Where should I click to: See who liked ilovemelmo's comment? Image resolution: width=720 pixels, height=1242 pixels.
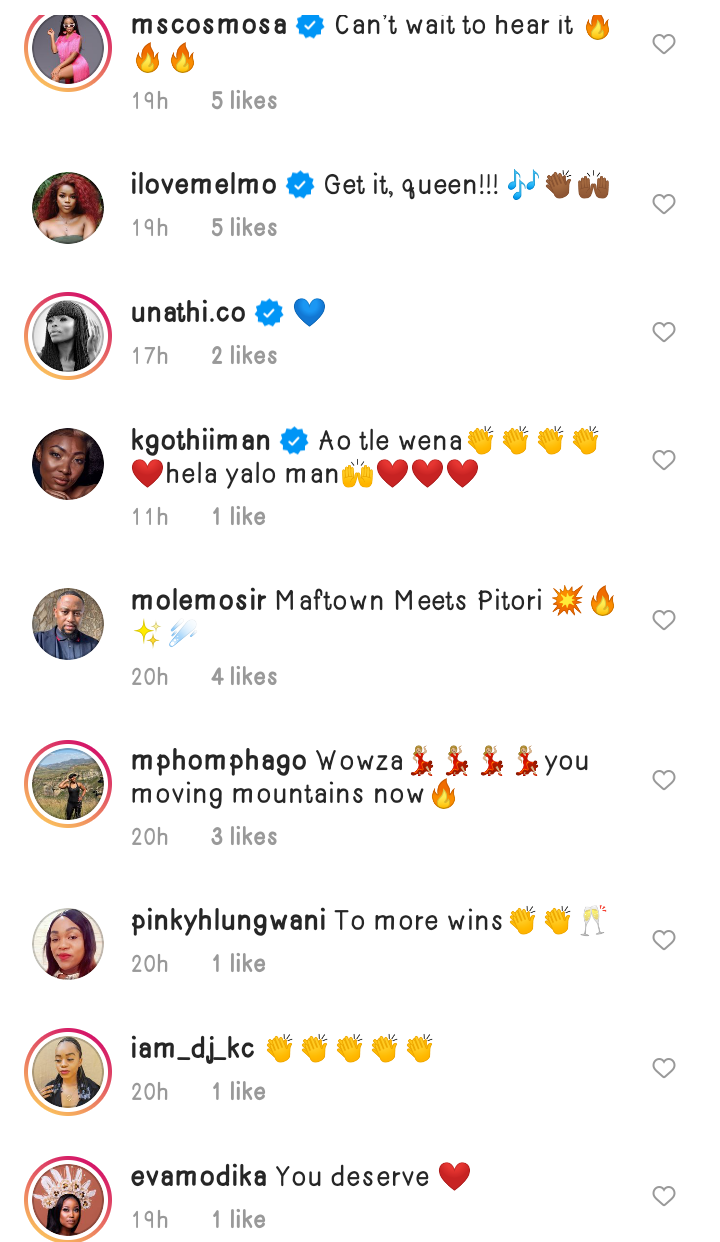click(x=244, y=228)
